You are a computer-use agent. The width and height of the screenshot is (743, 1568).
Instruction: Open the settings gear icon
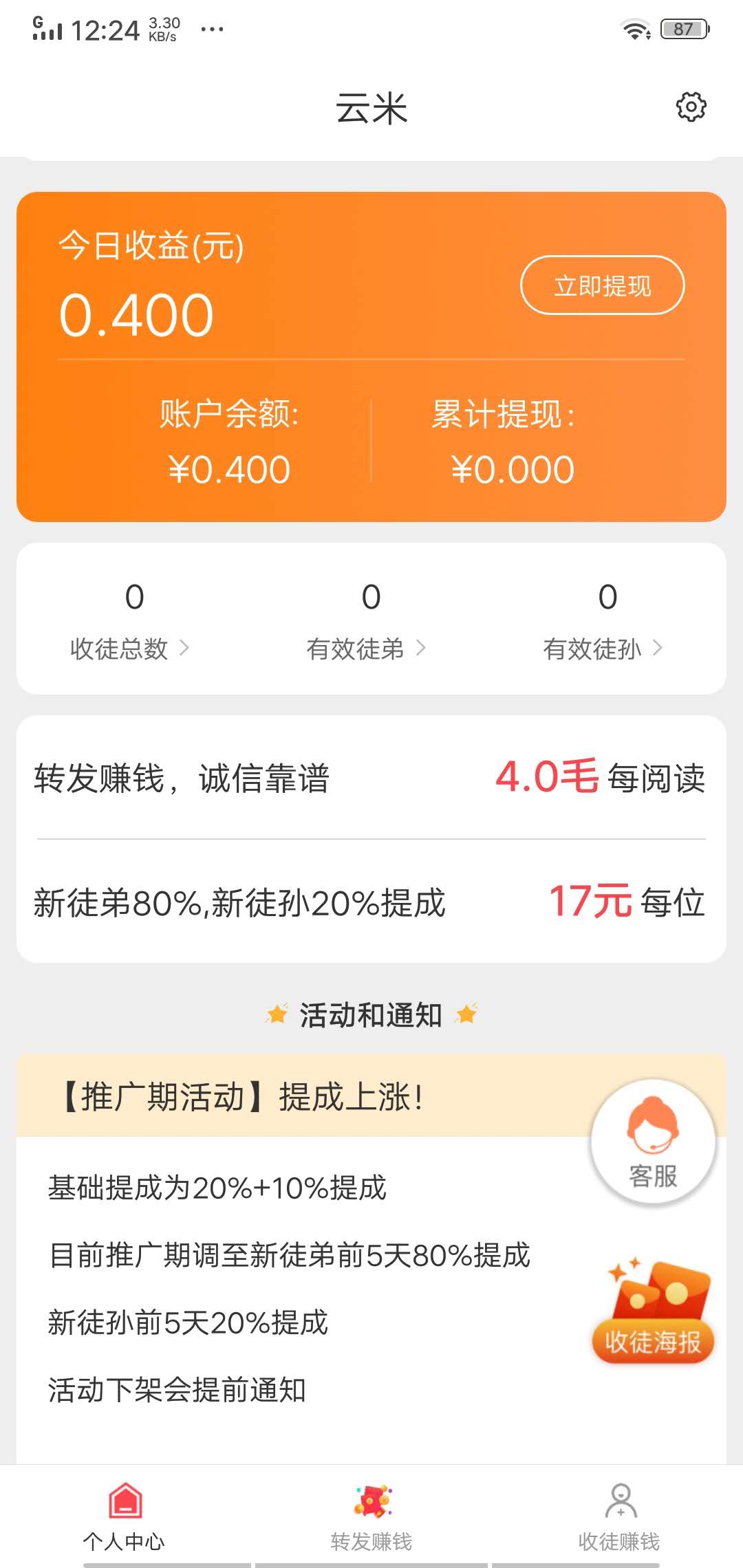(691, 107)
